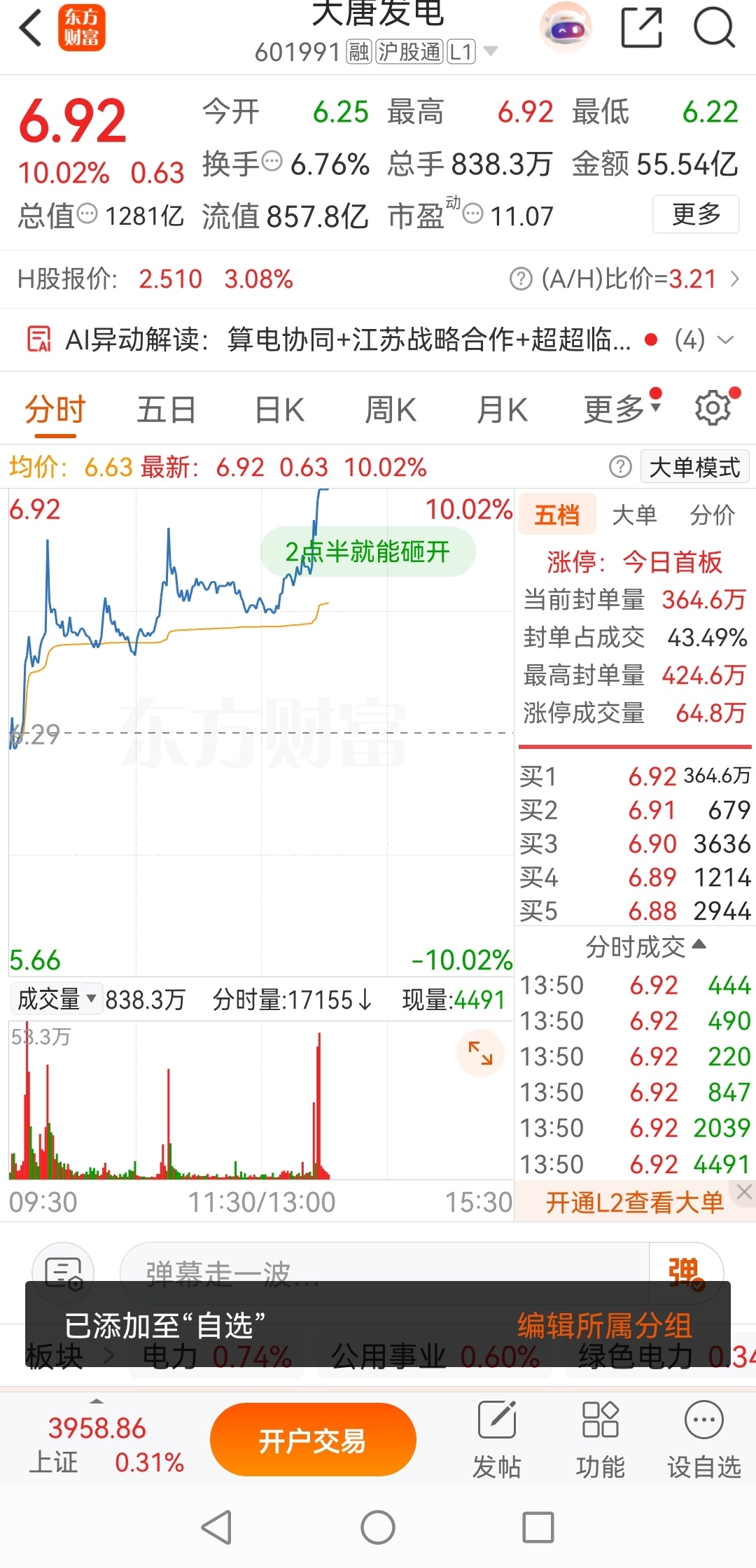Switch to the 分价 tab

pos(712,515)
